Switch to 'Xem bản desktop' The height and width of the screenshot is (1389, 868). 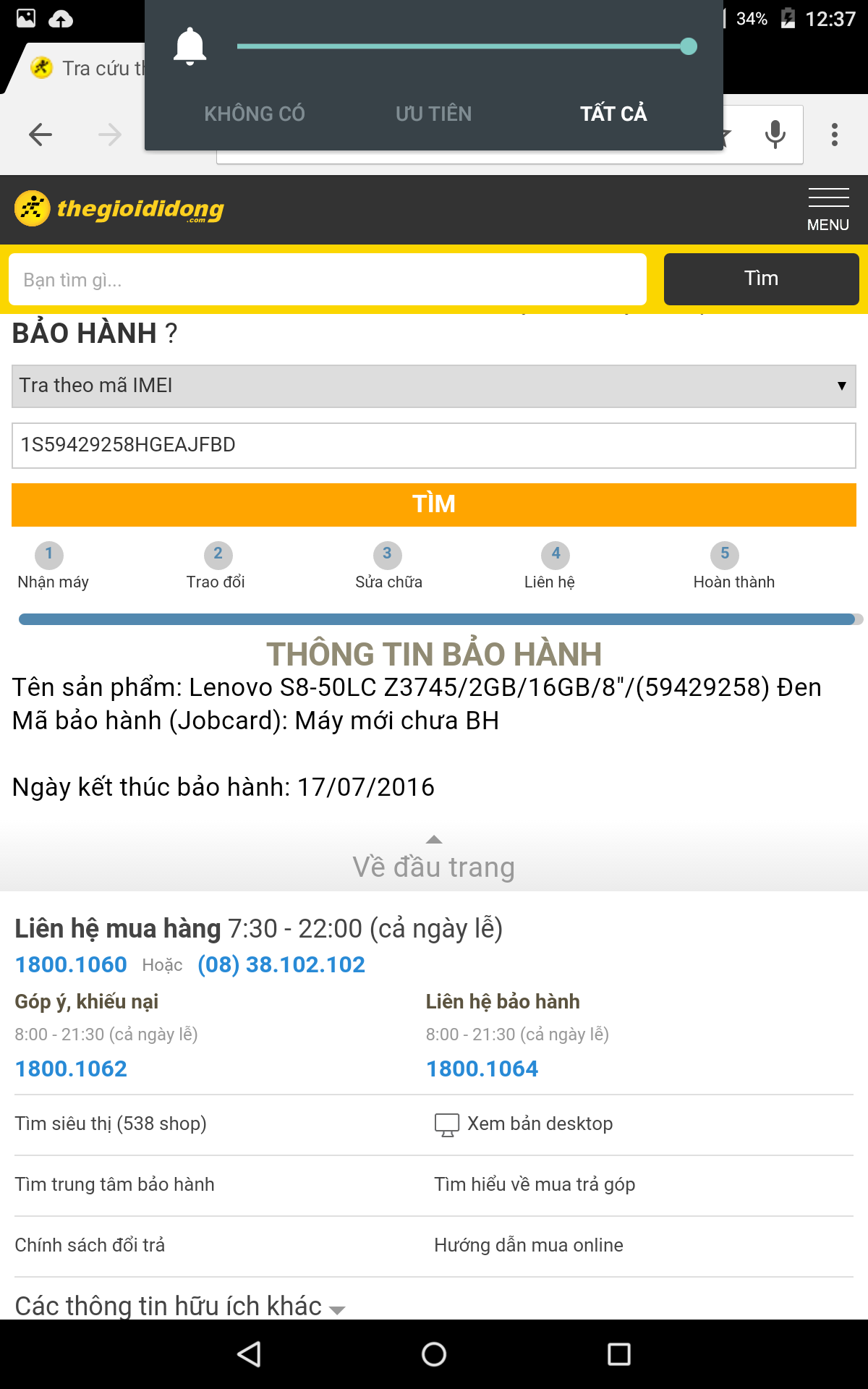(524, 1123)
